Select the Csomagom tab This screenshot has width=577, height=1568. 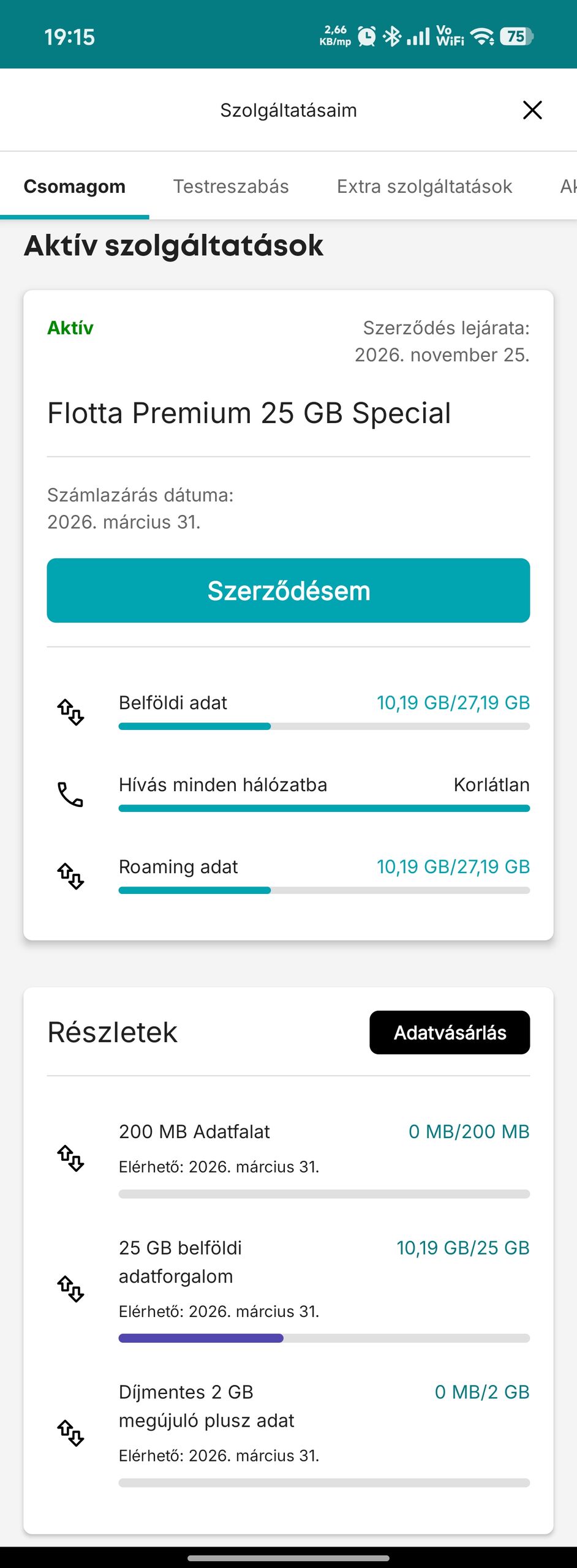[75, 186]
